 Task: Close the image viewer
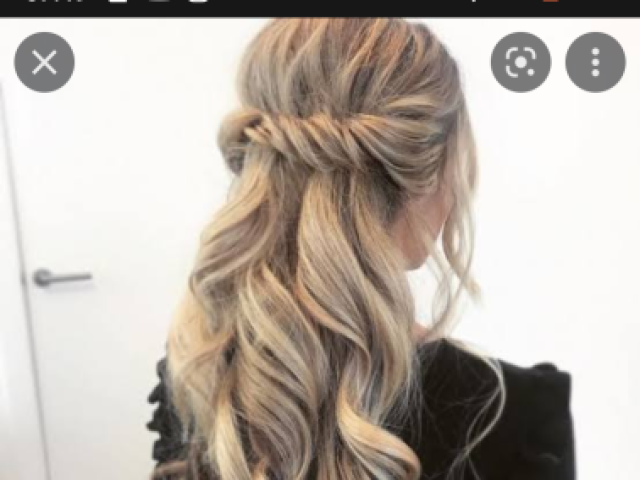(44, 63)
